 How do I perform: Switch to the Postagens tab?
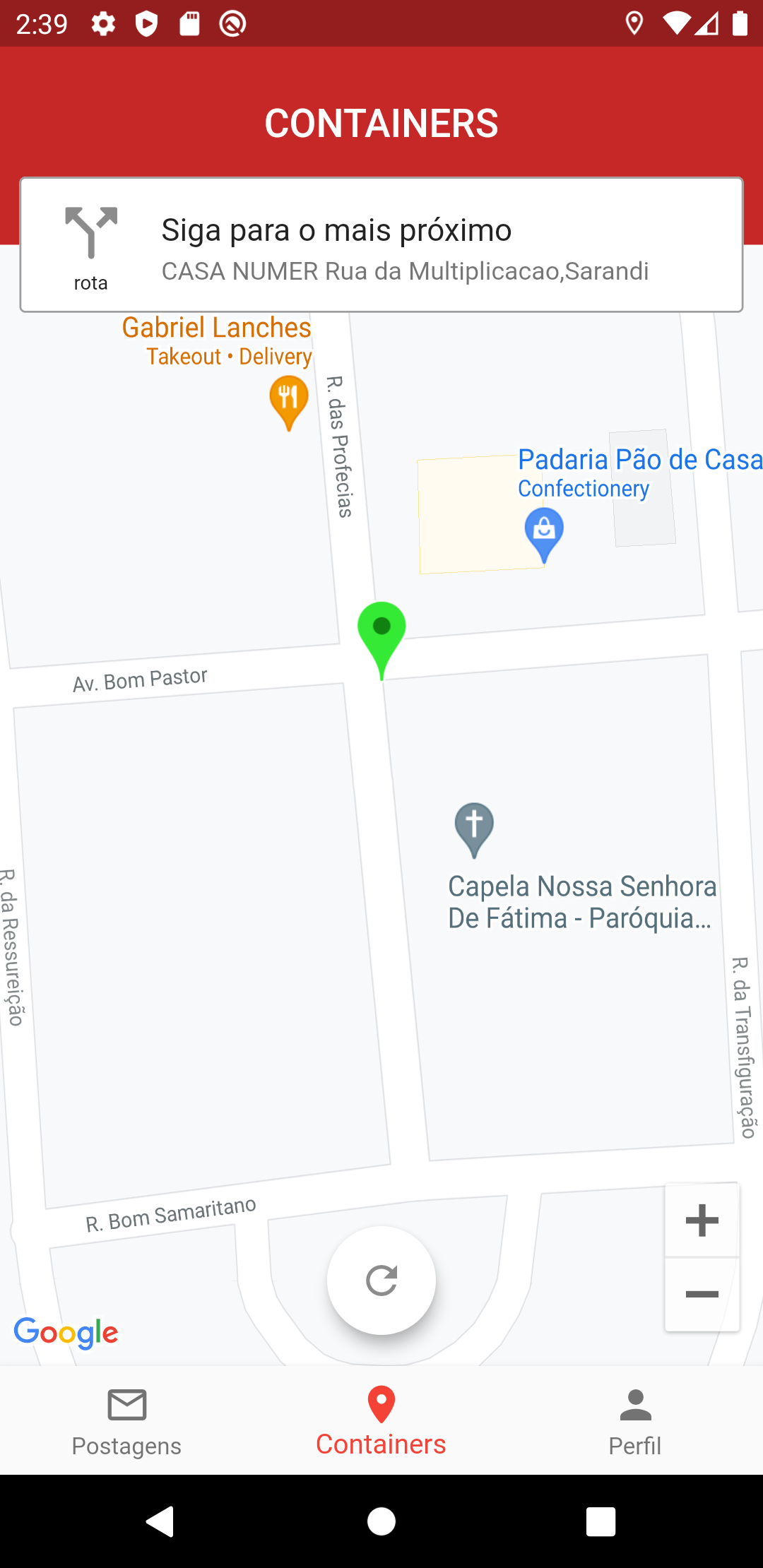click(x=126, y=1421)
